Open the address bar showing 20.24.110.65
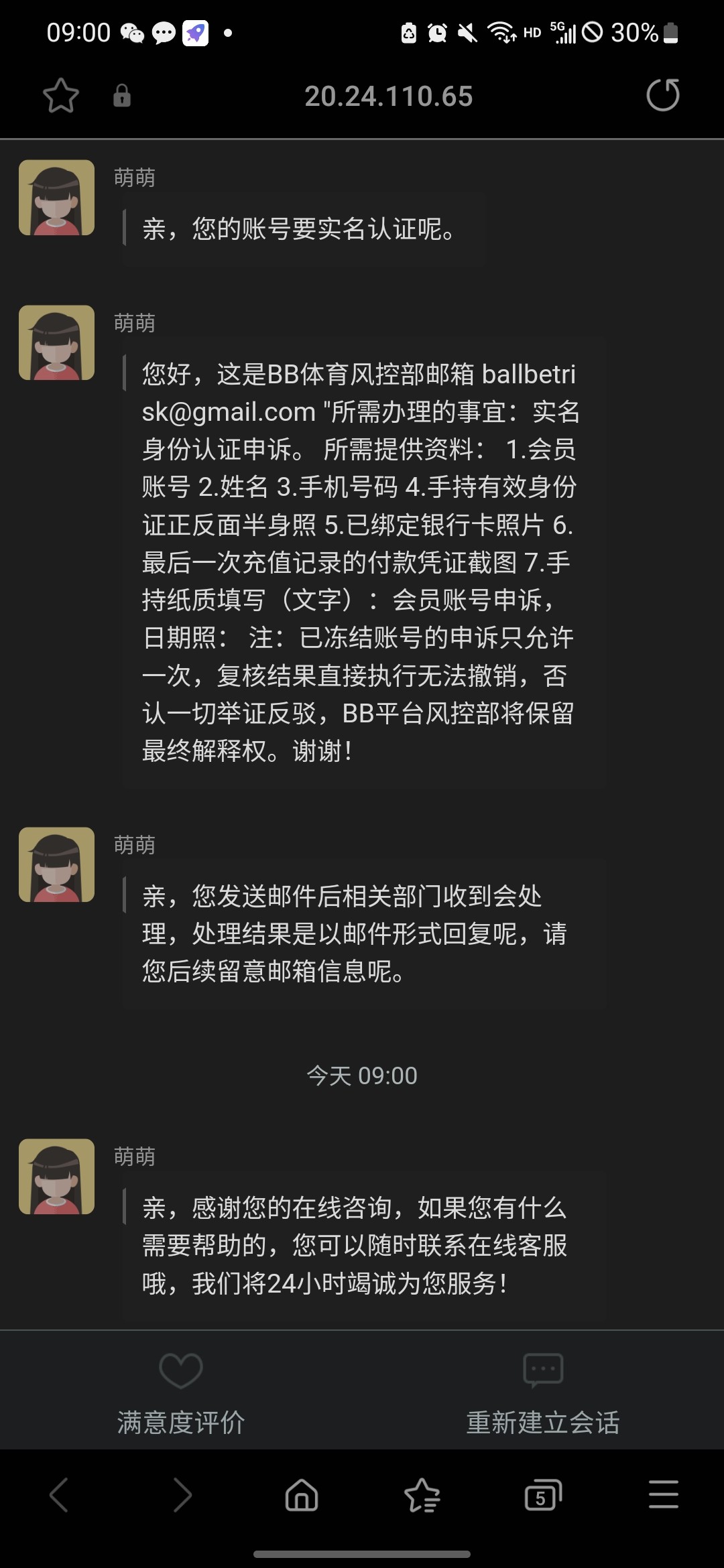 click(388, 96)
